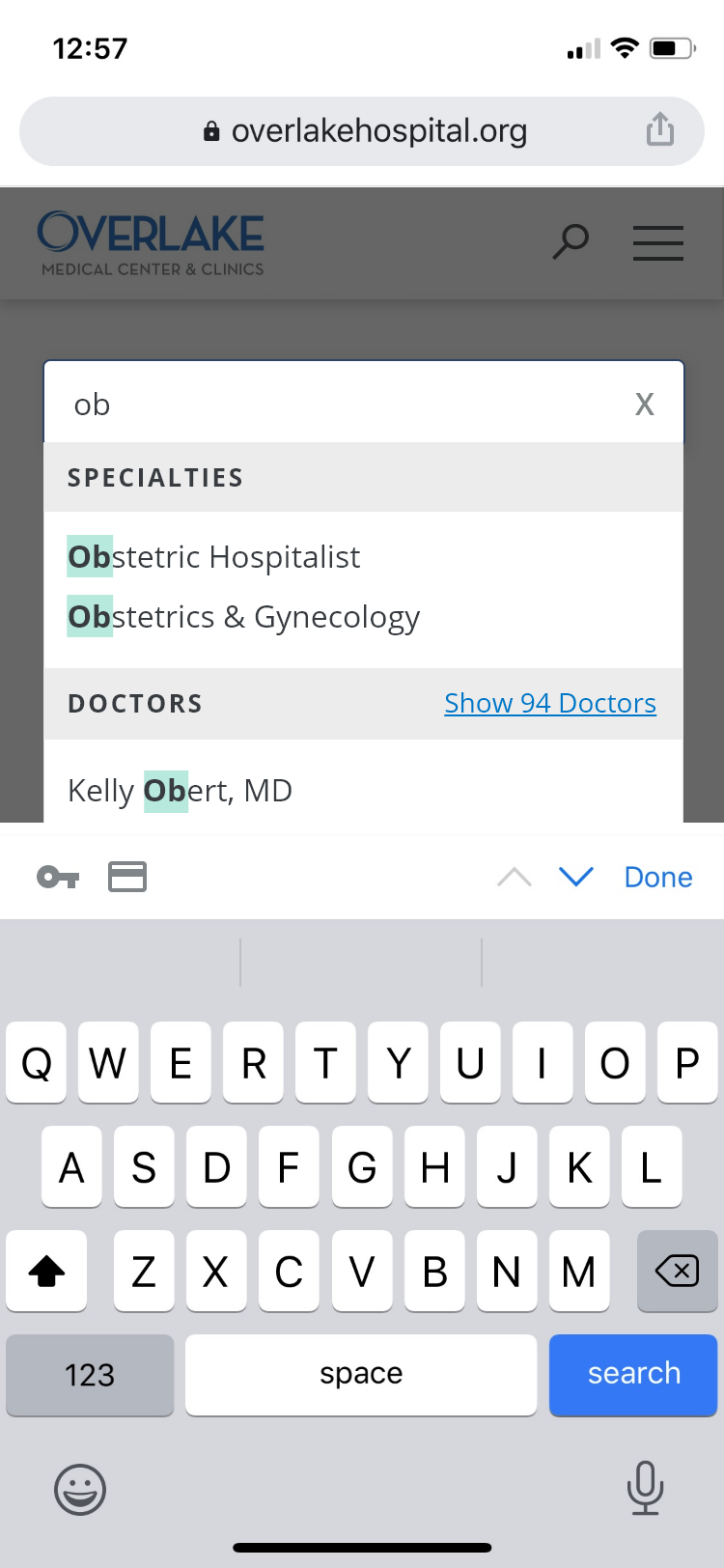Focus the search field containing ob
This screenshot has height=1568, width=724.
point(338,404)
